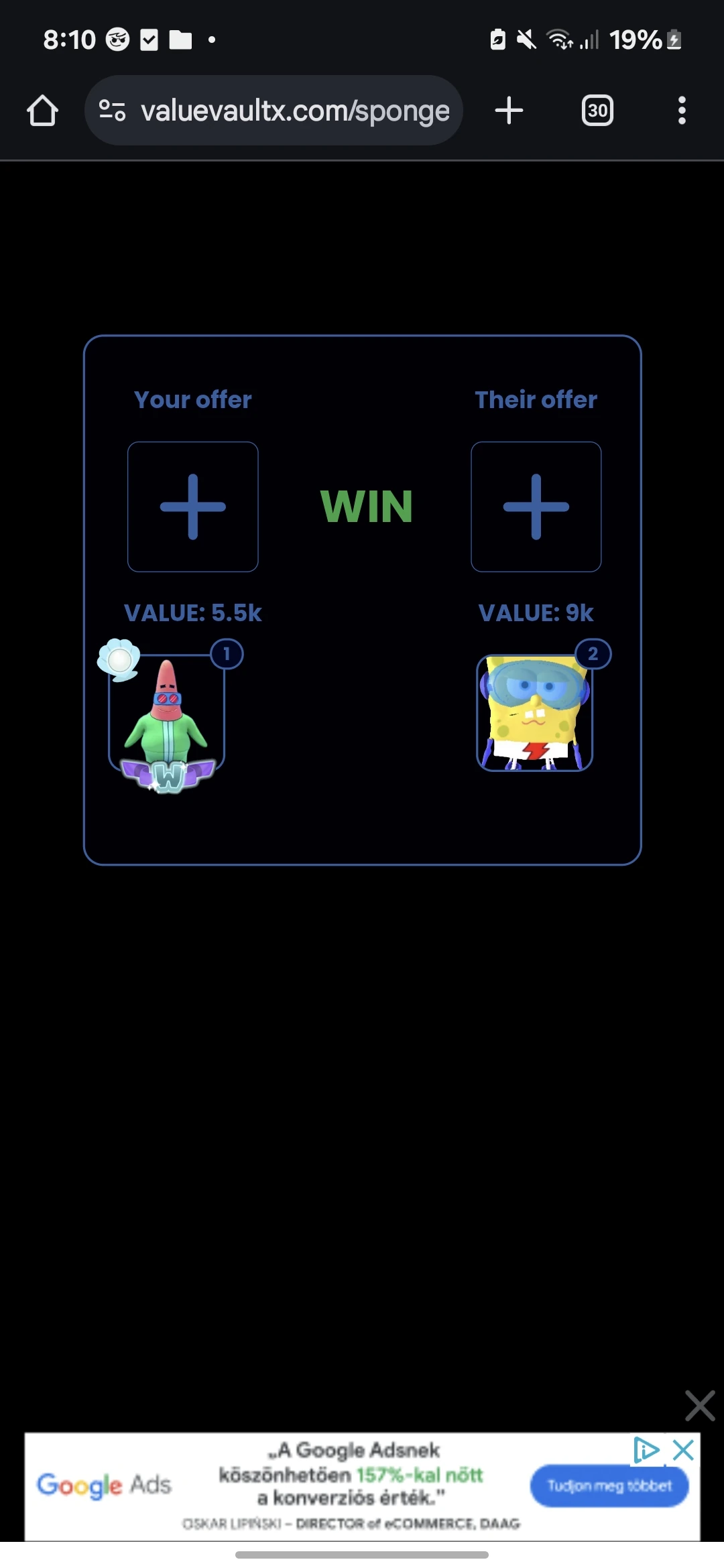
Task: Open a new browser tab
Action: point(509,111)
